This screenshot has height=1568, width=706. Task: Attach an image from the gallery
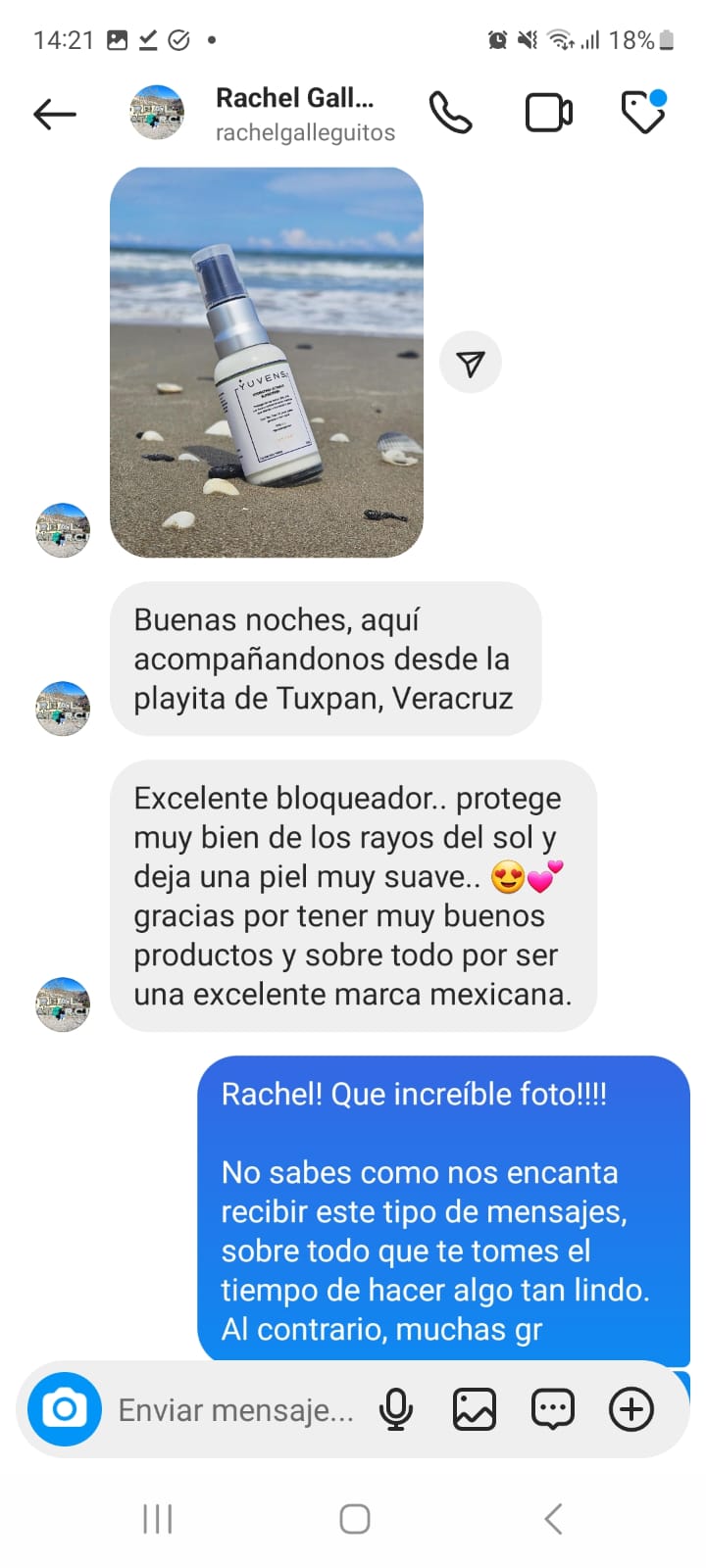(x=474, y=1410)
